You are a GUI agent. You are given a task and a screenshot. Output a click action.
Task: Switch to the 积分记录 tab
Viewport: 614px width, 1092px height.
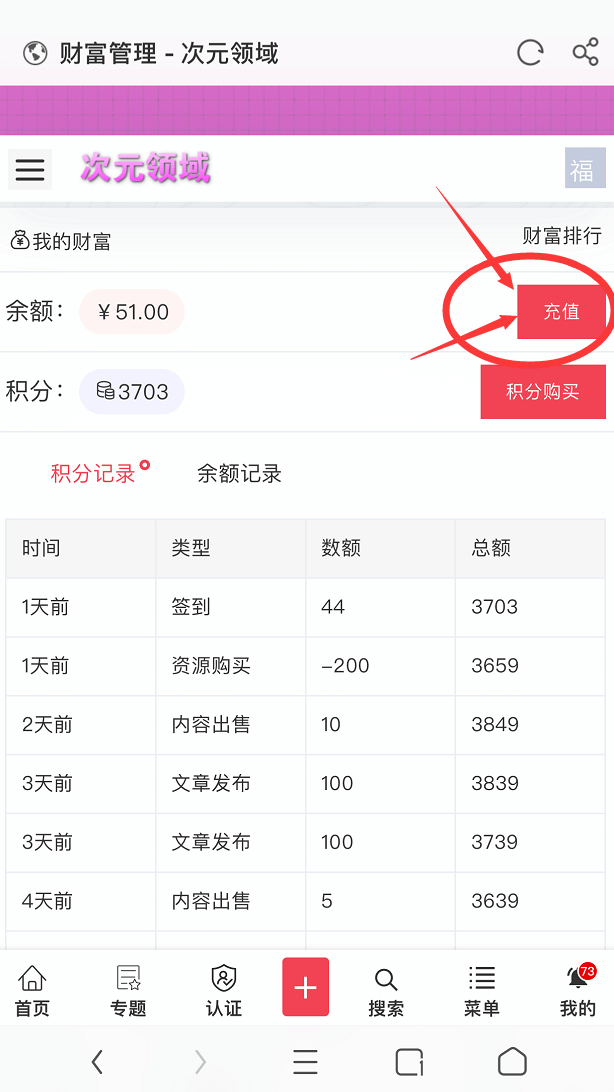pos(93,474)
